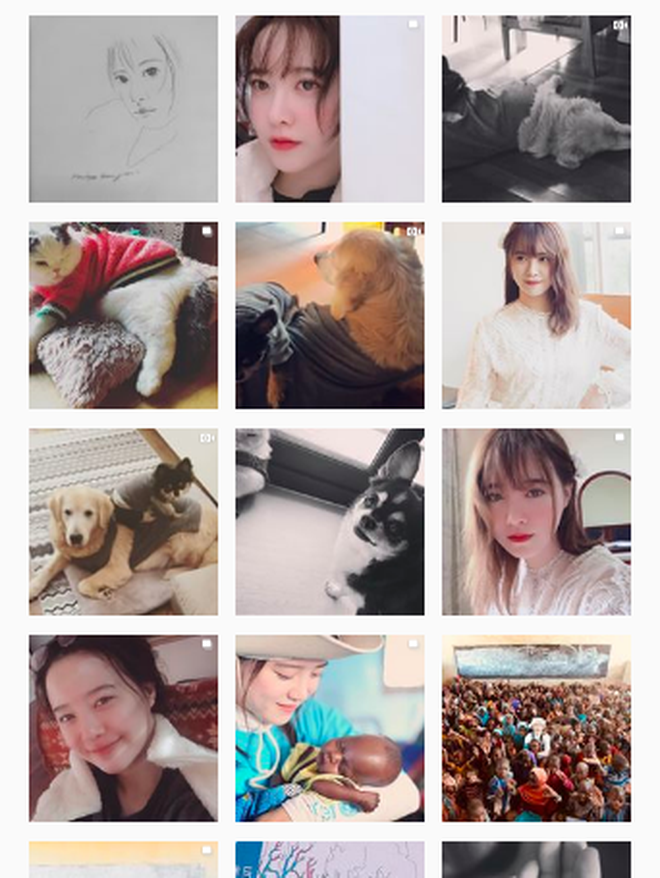View the post of woman holding a baby
Screen dimensions: 660x878
coord(330,728)
